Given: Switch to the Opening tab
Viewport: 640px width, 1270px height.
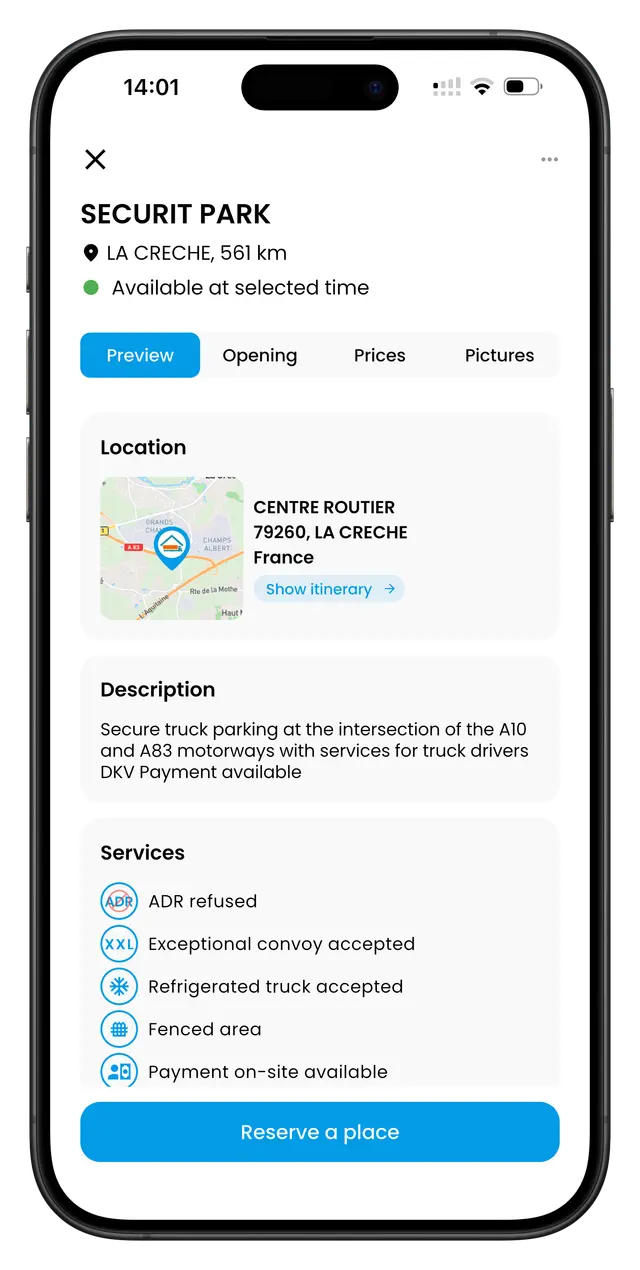Looking at the screenshot, I should [x=260, y=355].
